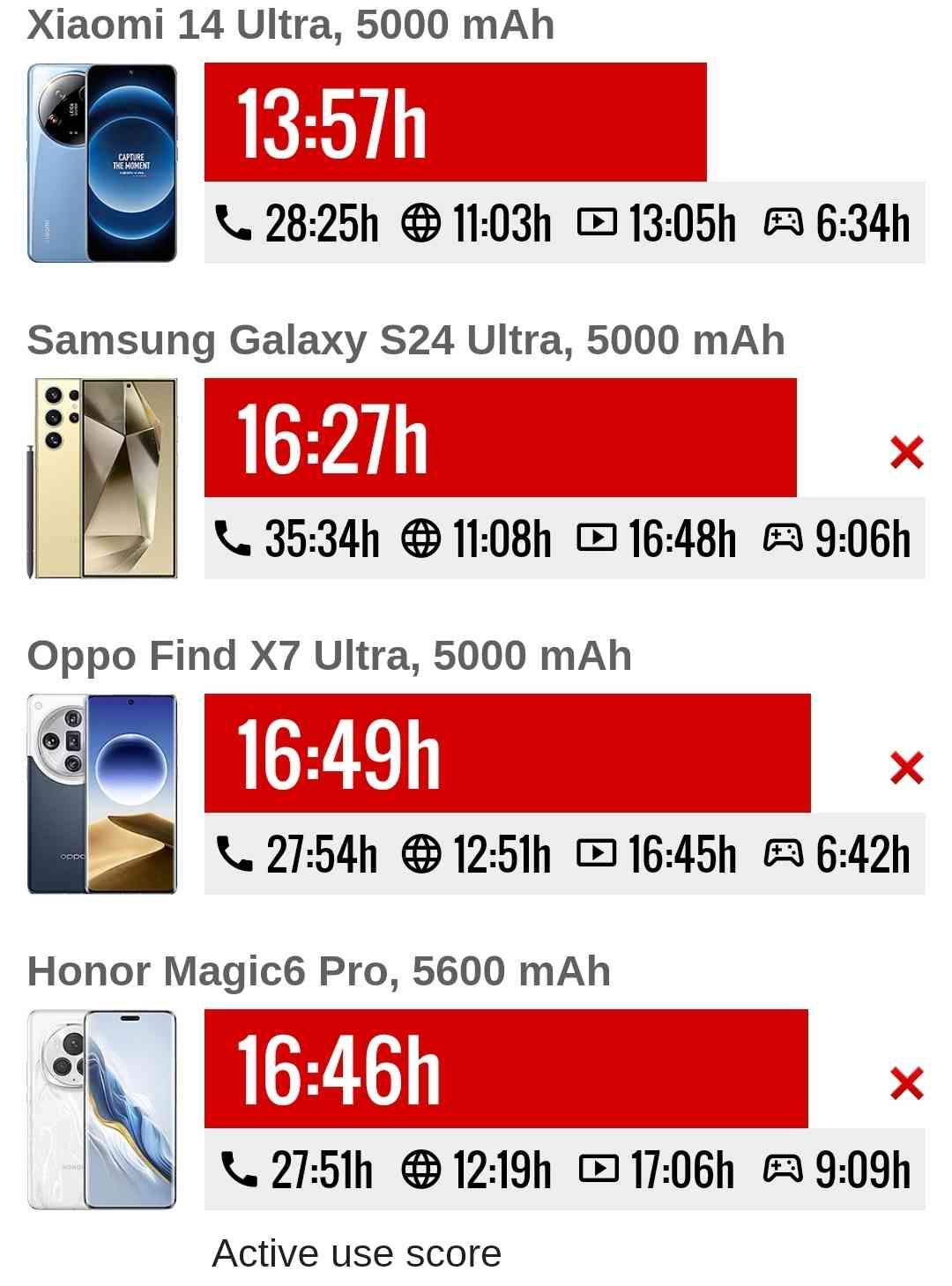Image resolution: width=952 pixels, height=1286 pixels.
Task: Remove Honor Magic6 Pro from comparison
Action: (x=906, y=1083)
